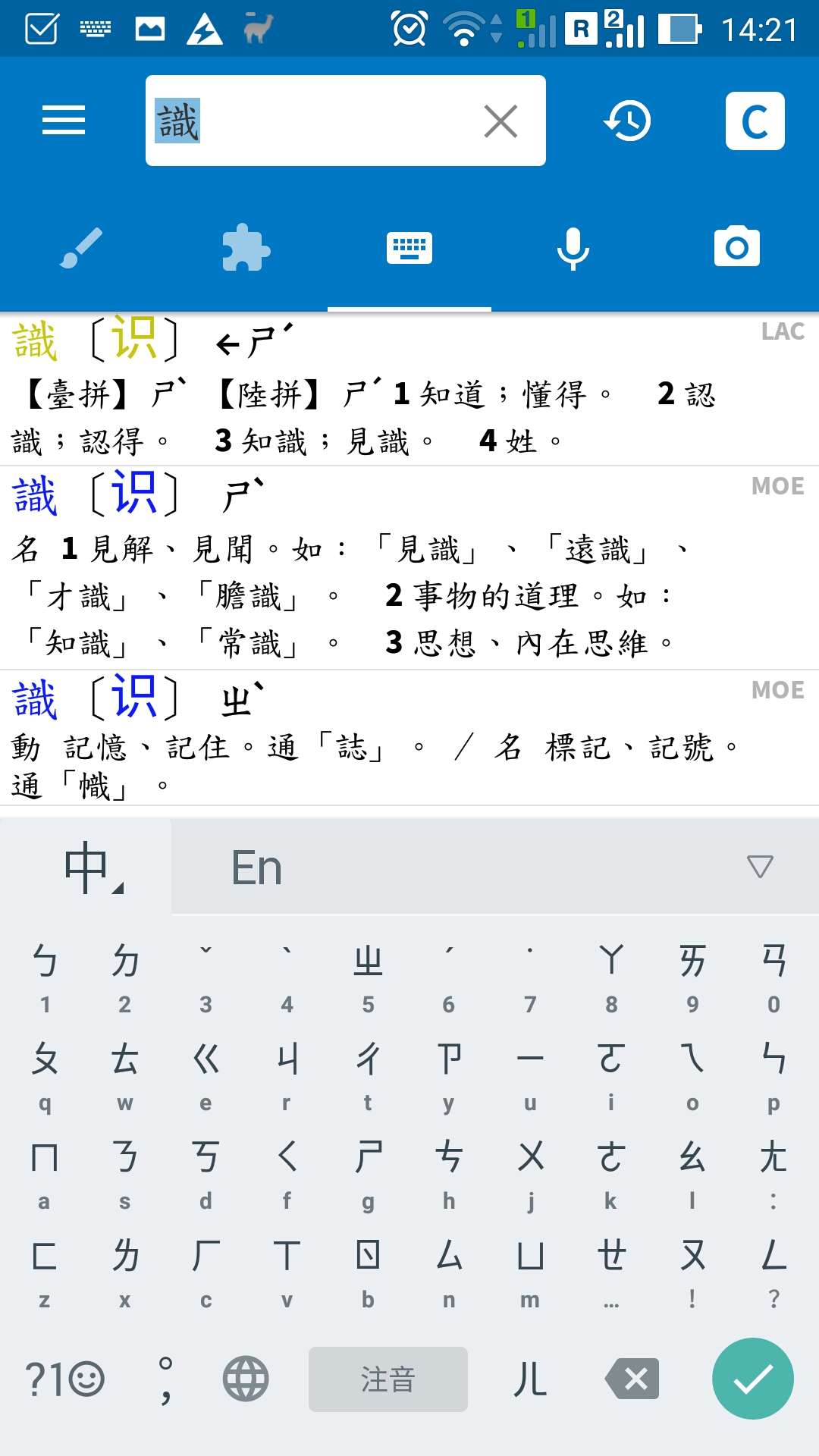Image resolution: width=819 pixels, height=1456 pixels.
Task: Tap the search box containing 識
Action: (x=346, y=121)
